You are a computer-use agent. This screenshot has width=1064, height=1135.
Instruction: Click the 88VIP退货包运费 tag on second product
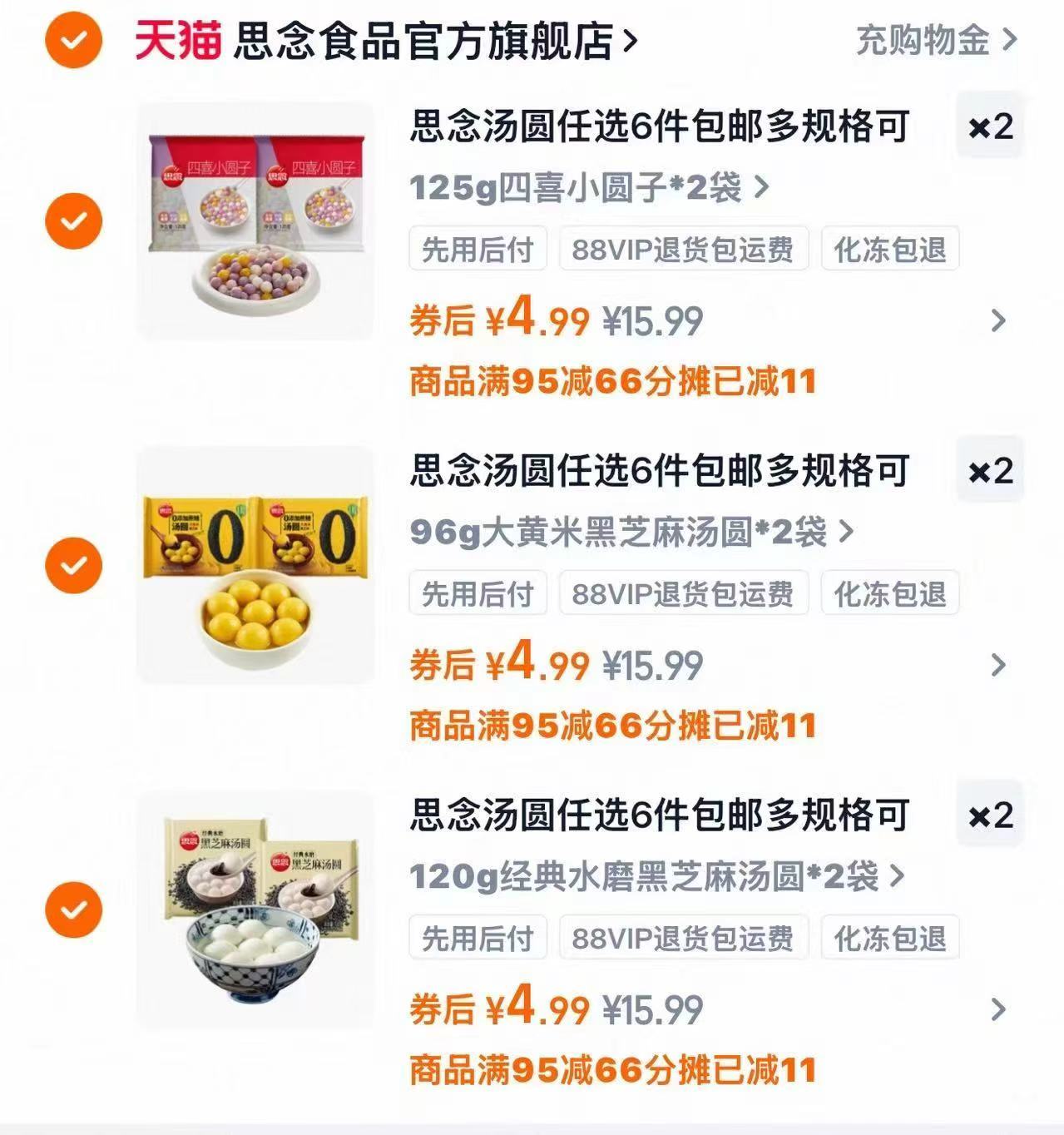684,593
